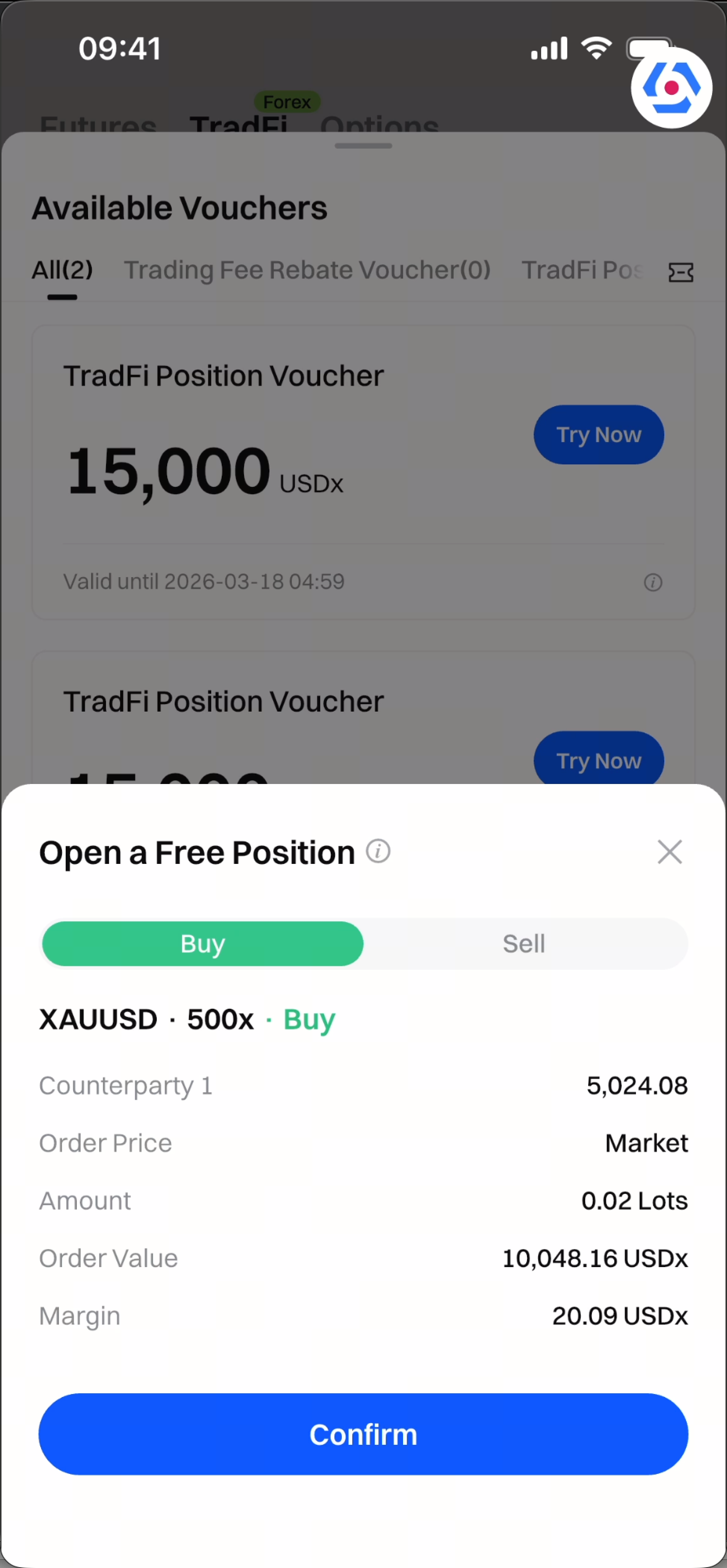Open info icon next to Open a Free Position
The width and height of the screenshot is (727, 1568).
coord(378,851)
